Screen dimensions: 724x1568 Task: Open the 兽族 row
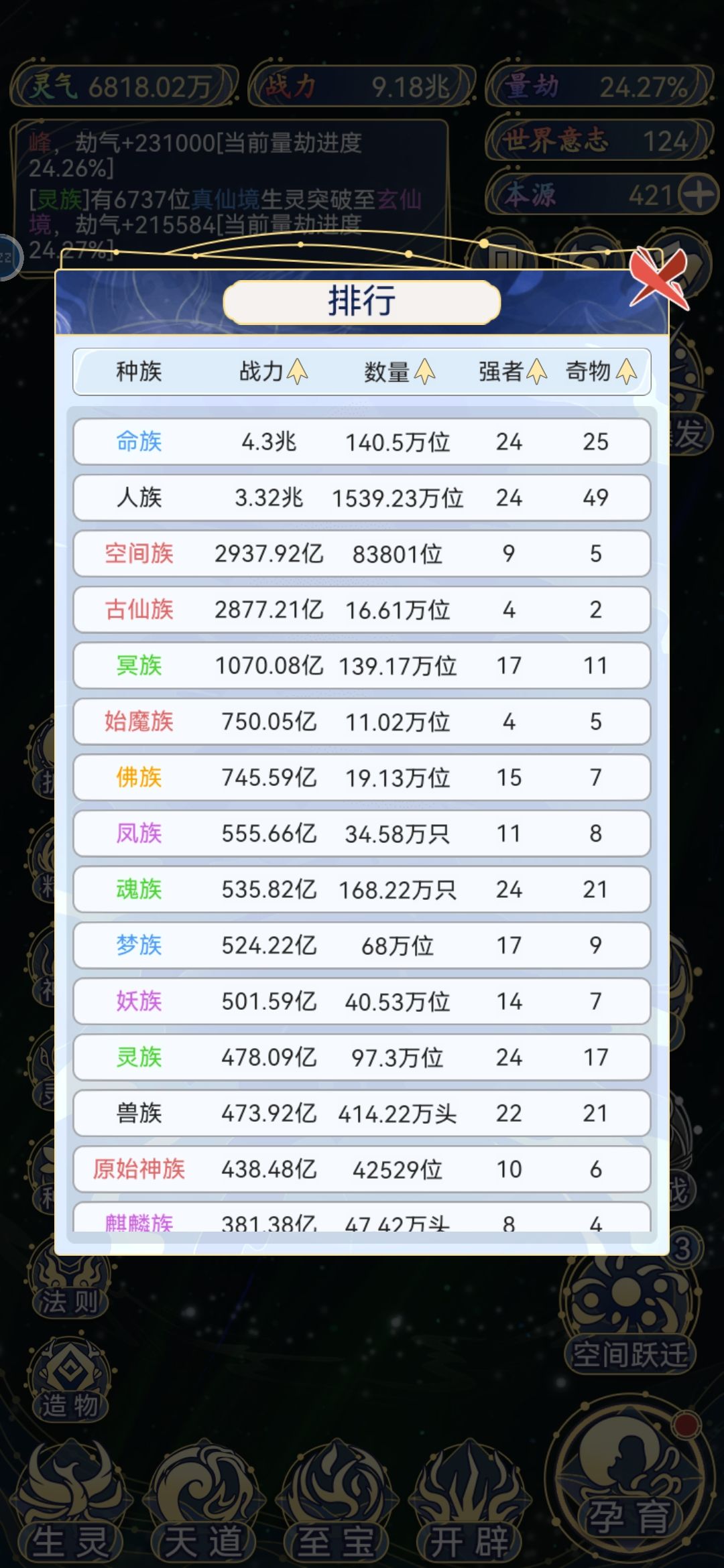point(362,1113)
